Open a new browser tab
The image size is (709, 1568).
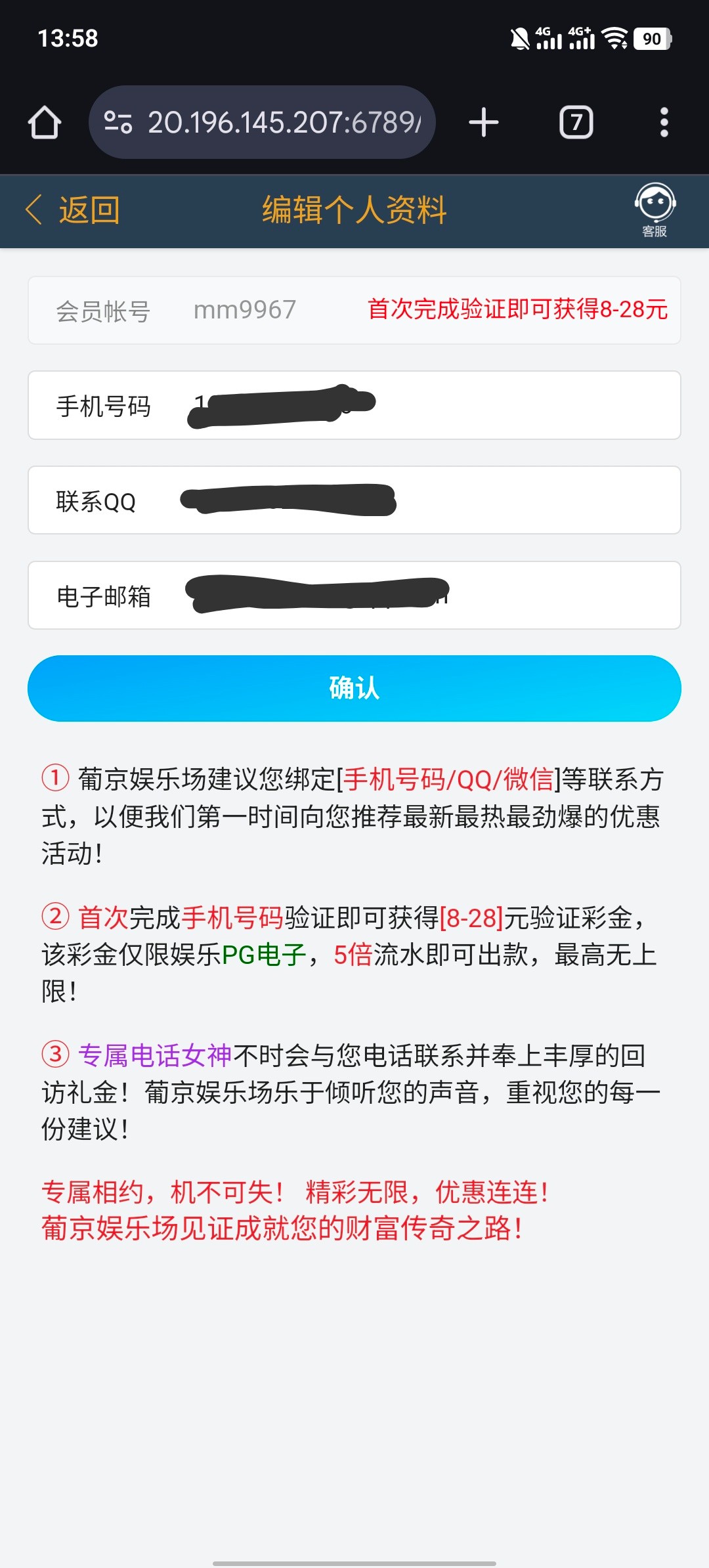click(484, 123)
